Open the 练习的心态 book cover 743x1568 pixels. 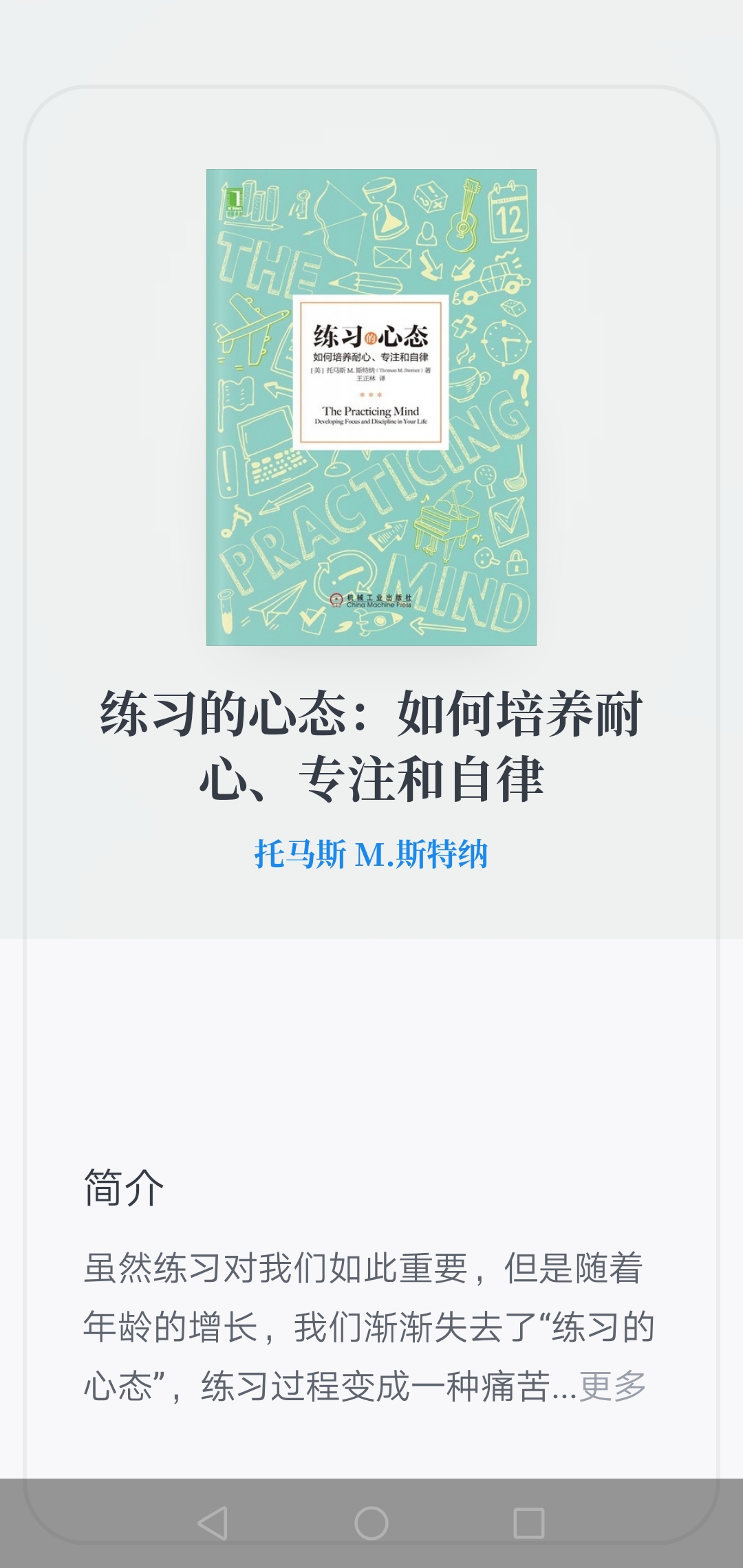click(x=371, y=407)
